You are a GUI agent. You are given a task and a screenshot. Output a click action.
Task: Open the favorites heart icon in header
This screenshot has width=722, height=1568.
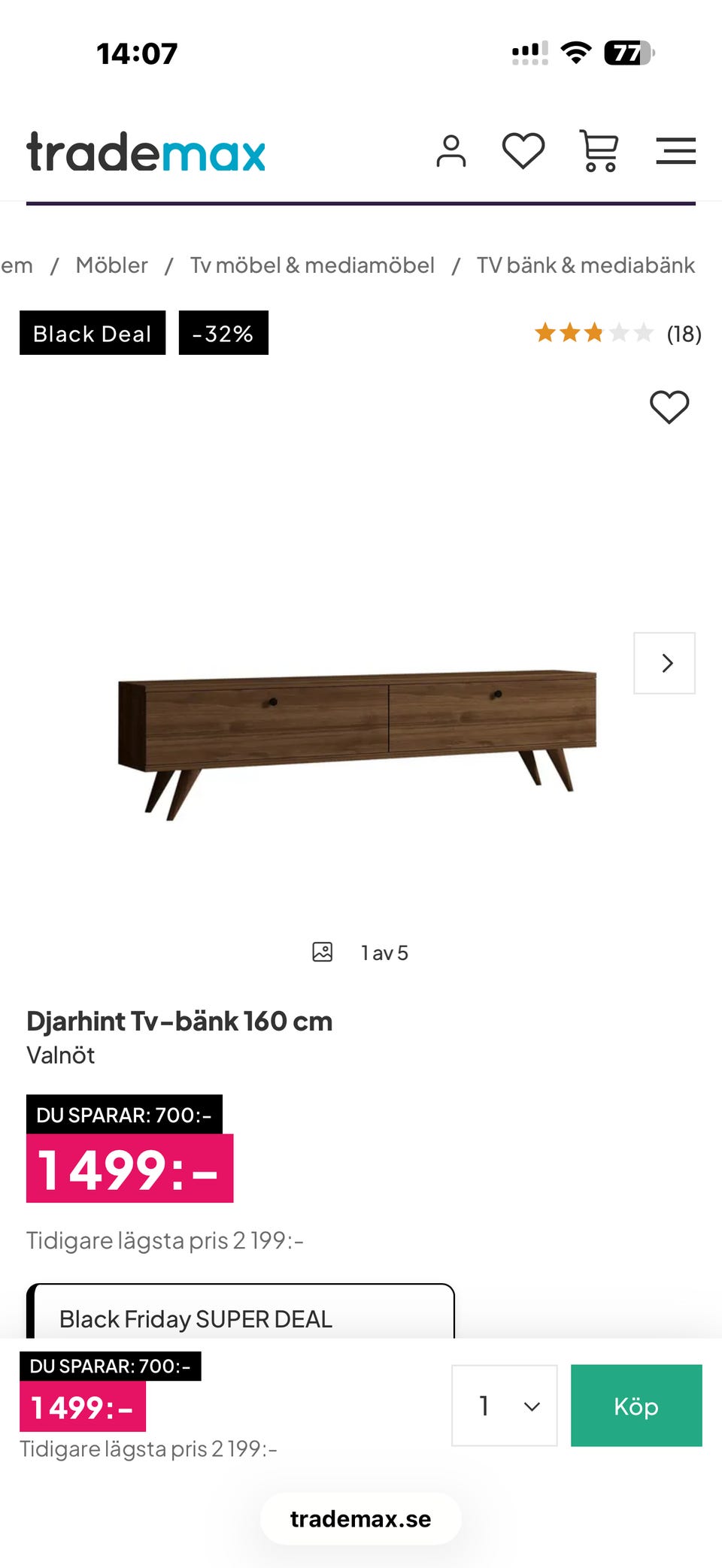[x=523, y=150]
